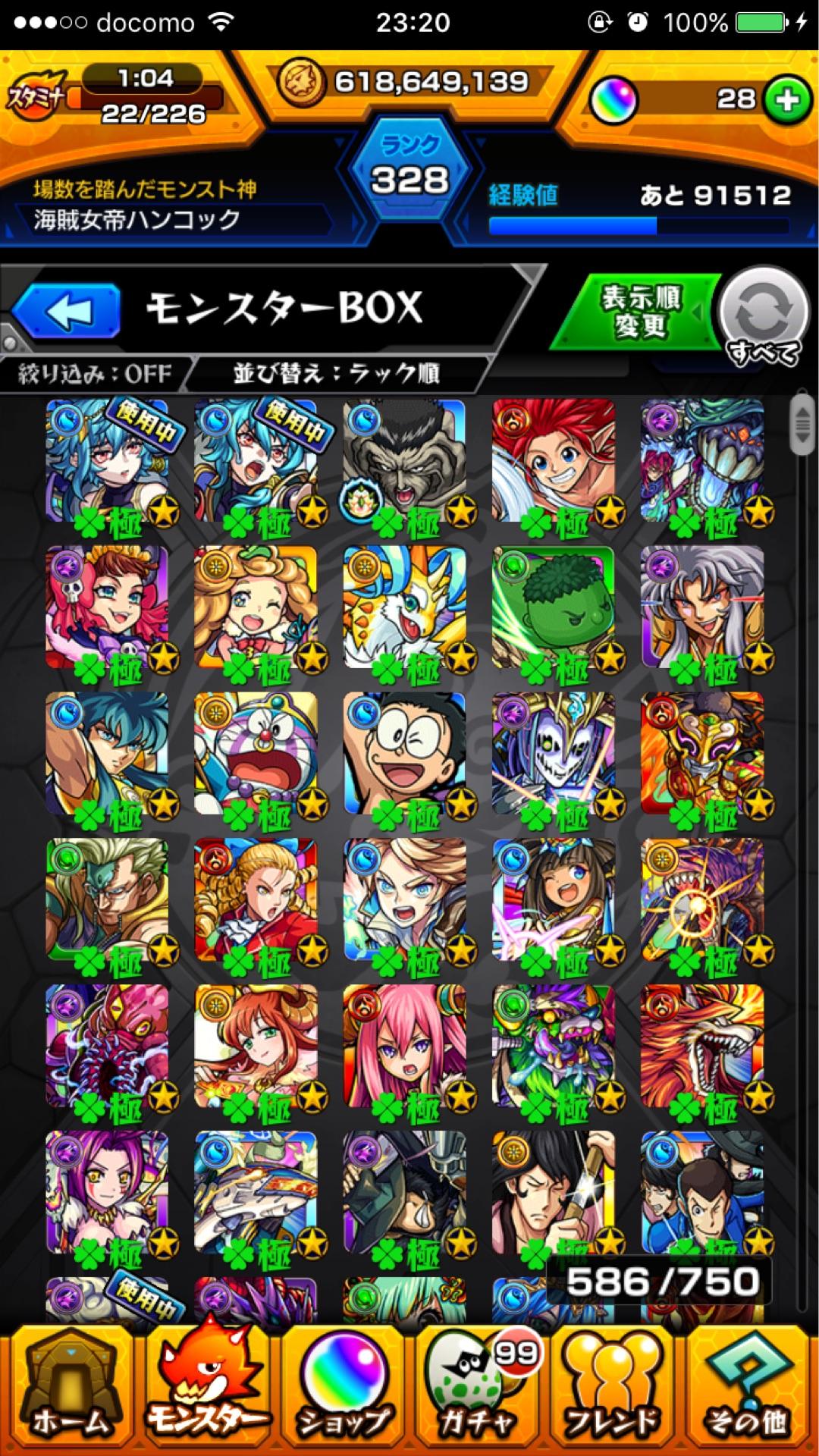Choose the gray werewolf monster tile
The image size is (819, 1456).
point(404,460)
